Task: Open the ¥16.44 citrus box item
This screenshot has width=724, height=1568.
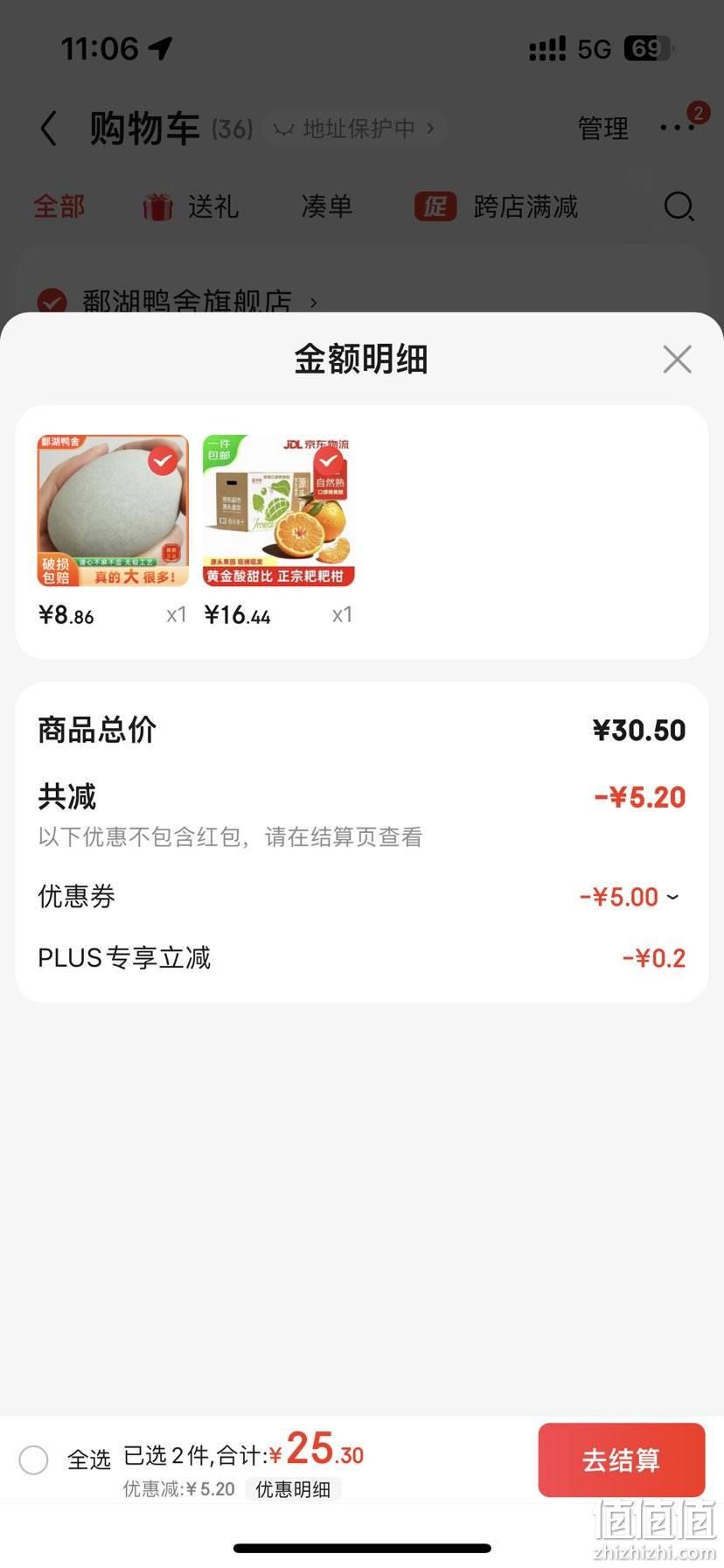Action: tap(279, 511)
